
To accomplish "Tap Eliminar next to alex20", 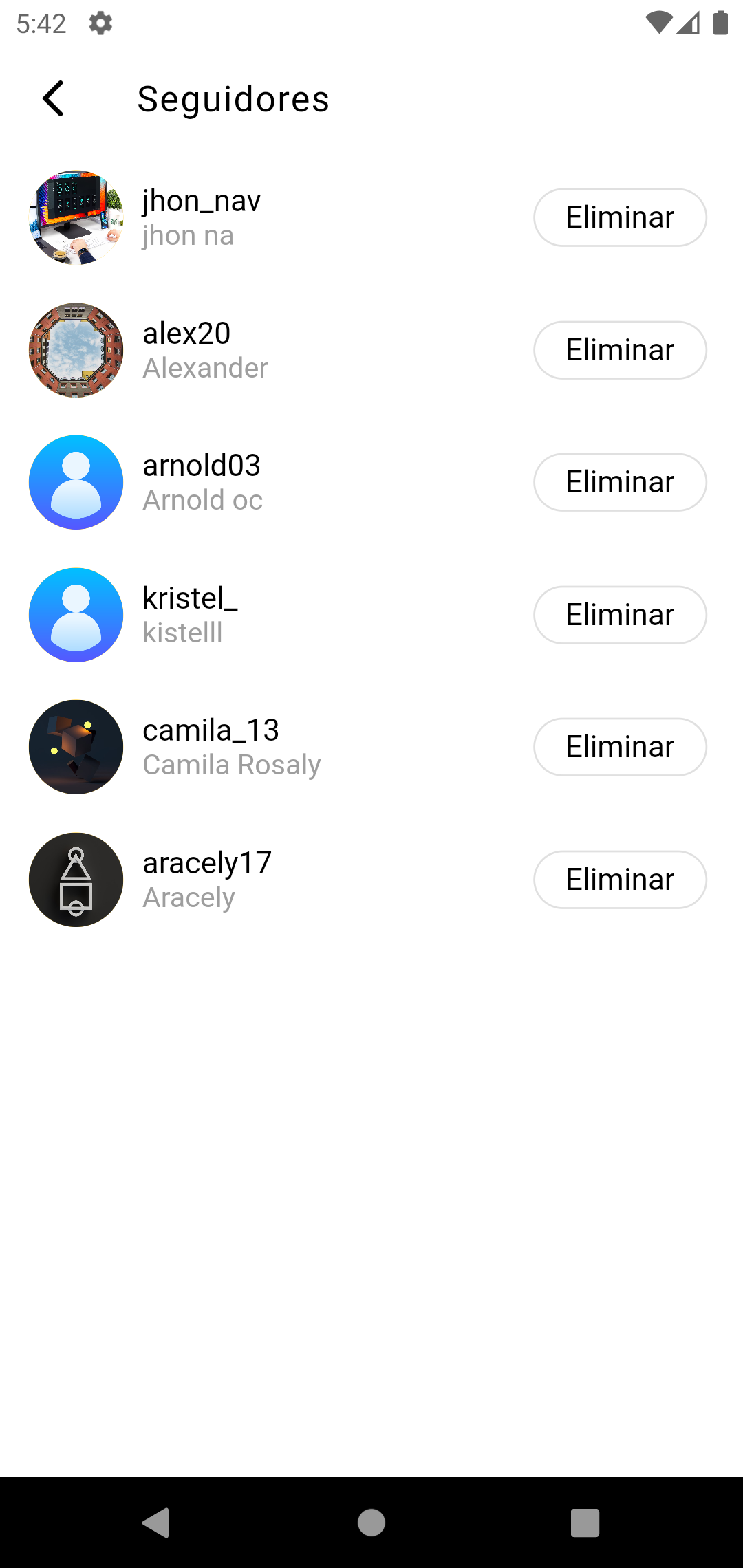I will pos(620,350).
